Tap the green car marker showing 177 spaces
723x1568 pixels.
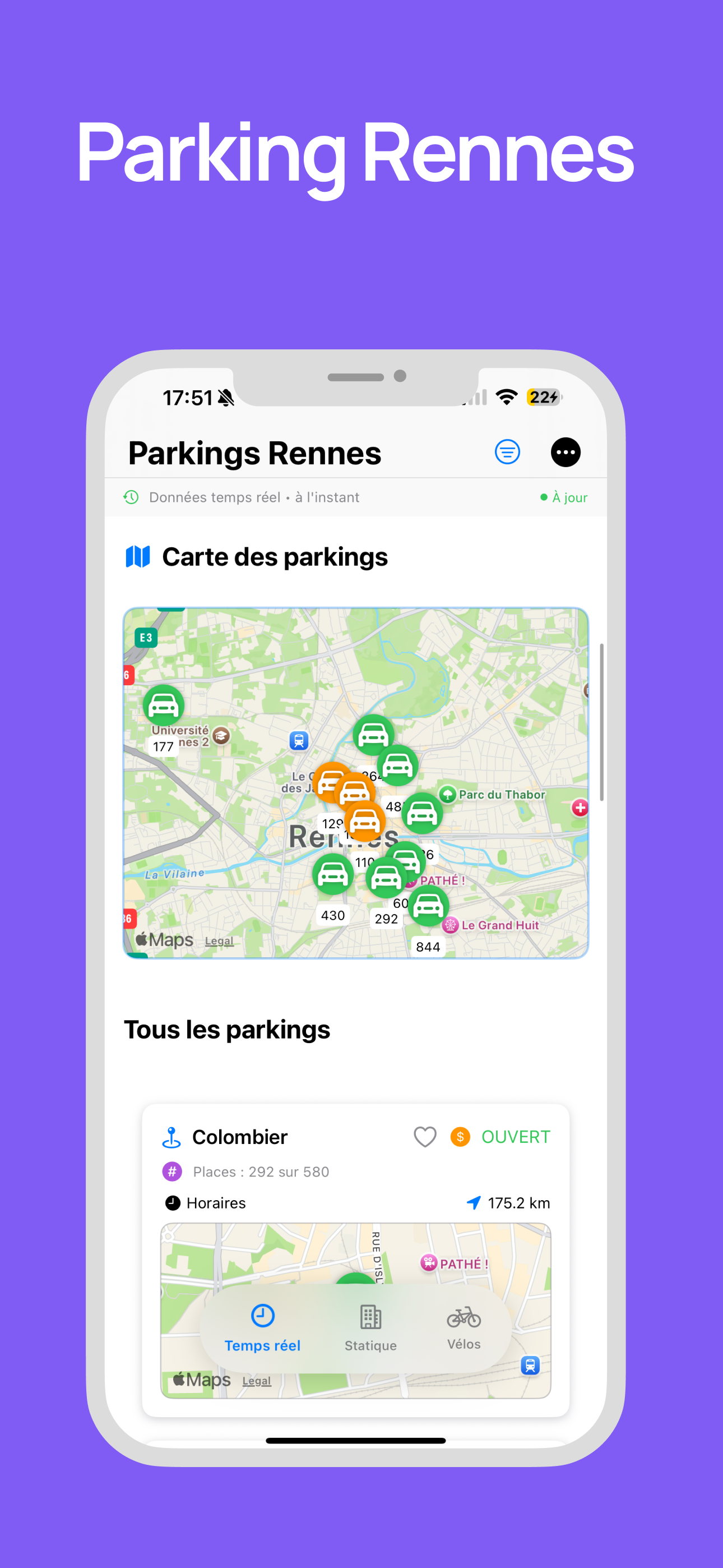[x=162, y=705]
